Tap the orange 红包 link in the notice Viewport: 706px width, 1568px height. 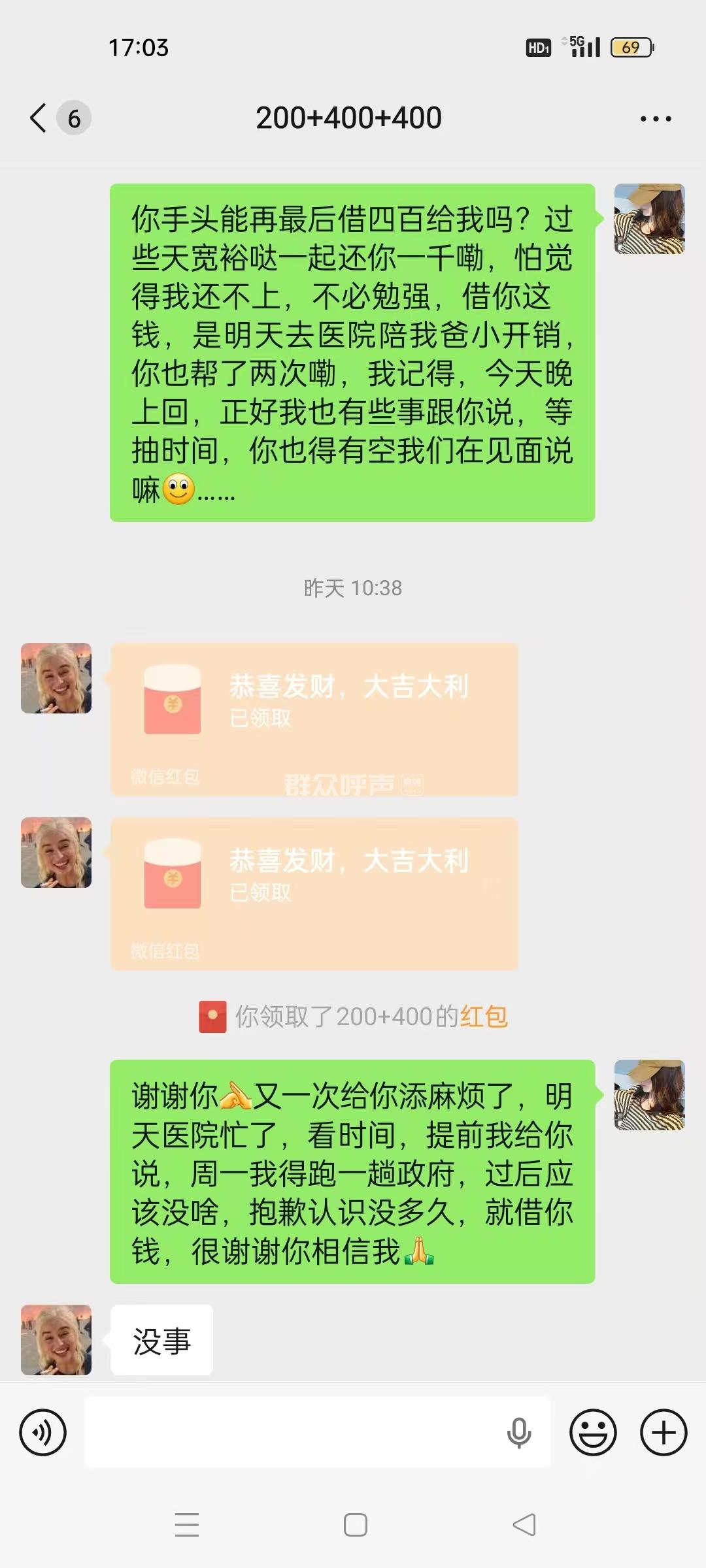pos(484,1017)
